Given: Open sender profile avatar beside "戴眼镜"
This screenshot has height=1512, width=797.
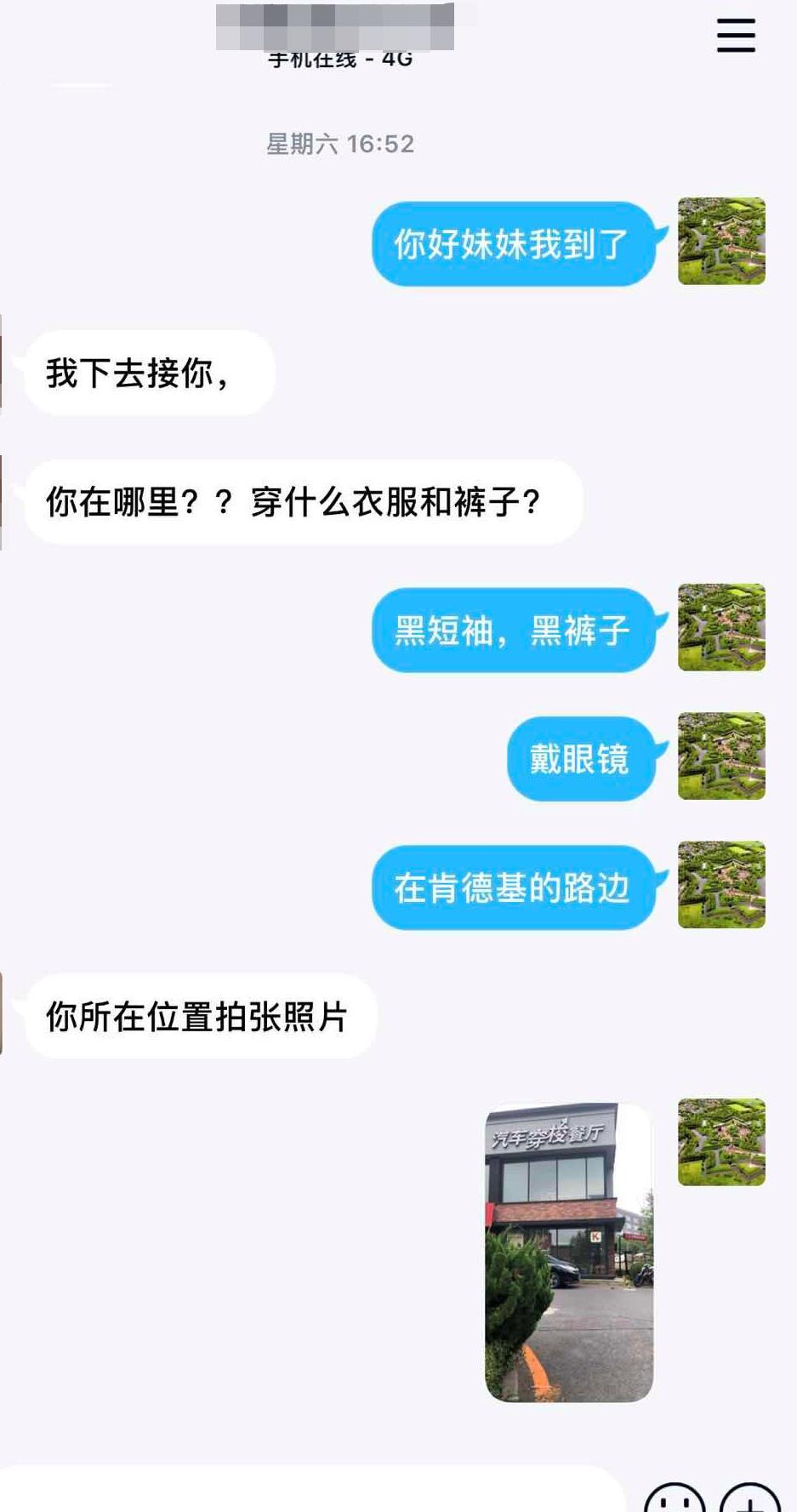Looking at the screenshot, I should [x=721, y=756].
